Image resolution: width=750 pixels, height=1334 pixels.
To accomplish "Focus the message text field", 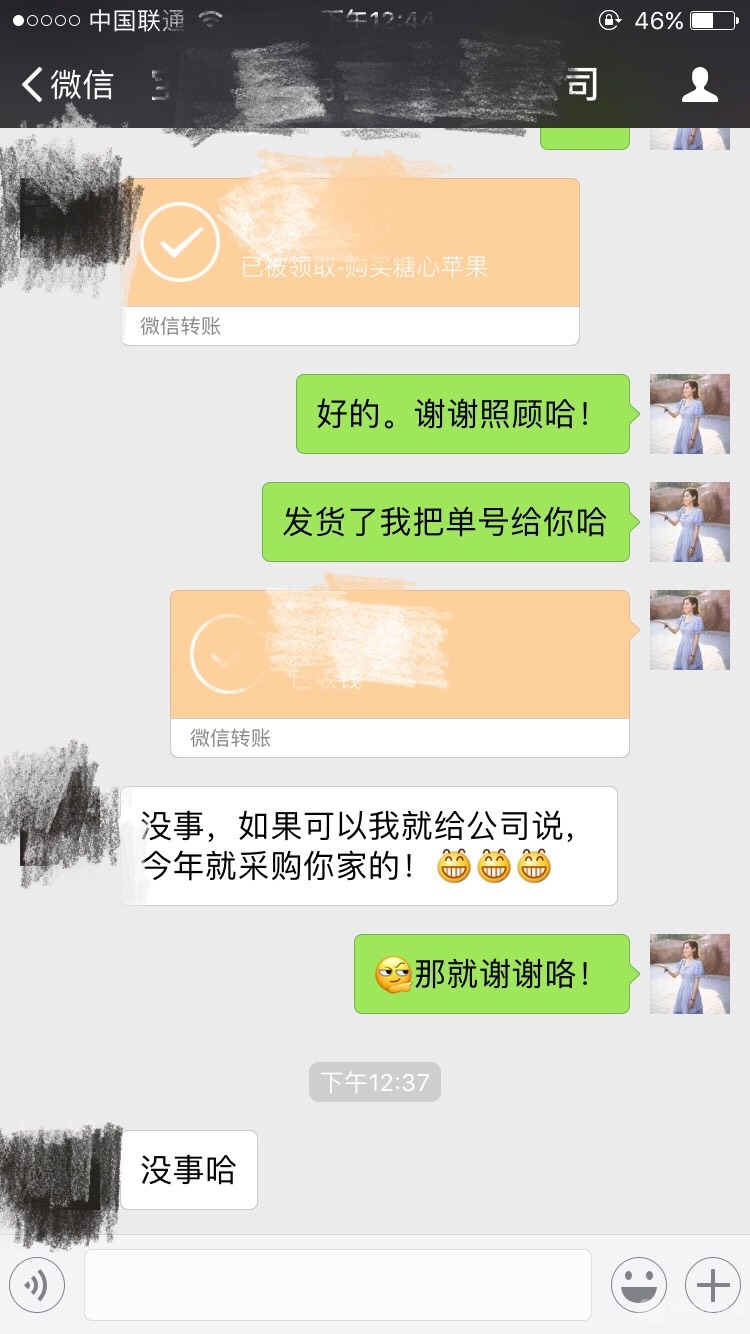I will tap(337, 1285).
